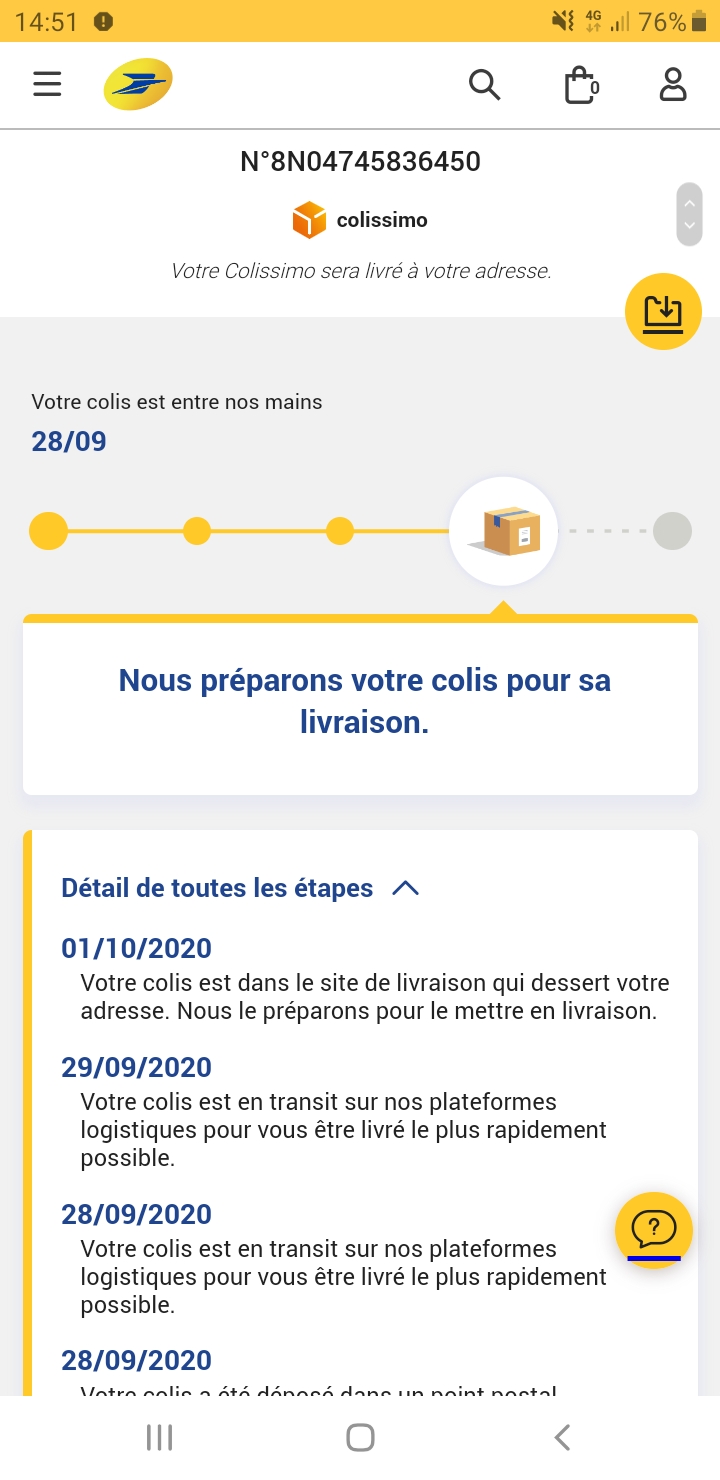This screenshot has height=1480, width=720.
Task: Go to La Poste home via logo
Action: [x=138, y=84]
